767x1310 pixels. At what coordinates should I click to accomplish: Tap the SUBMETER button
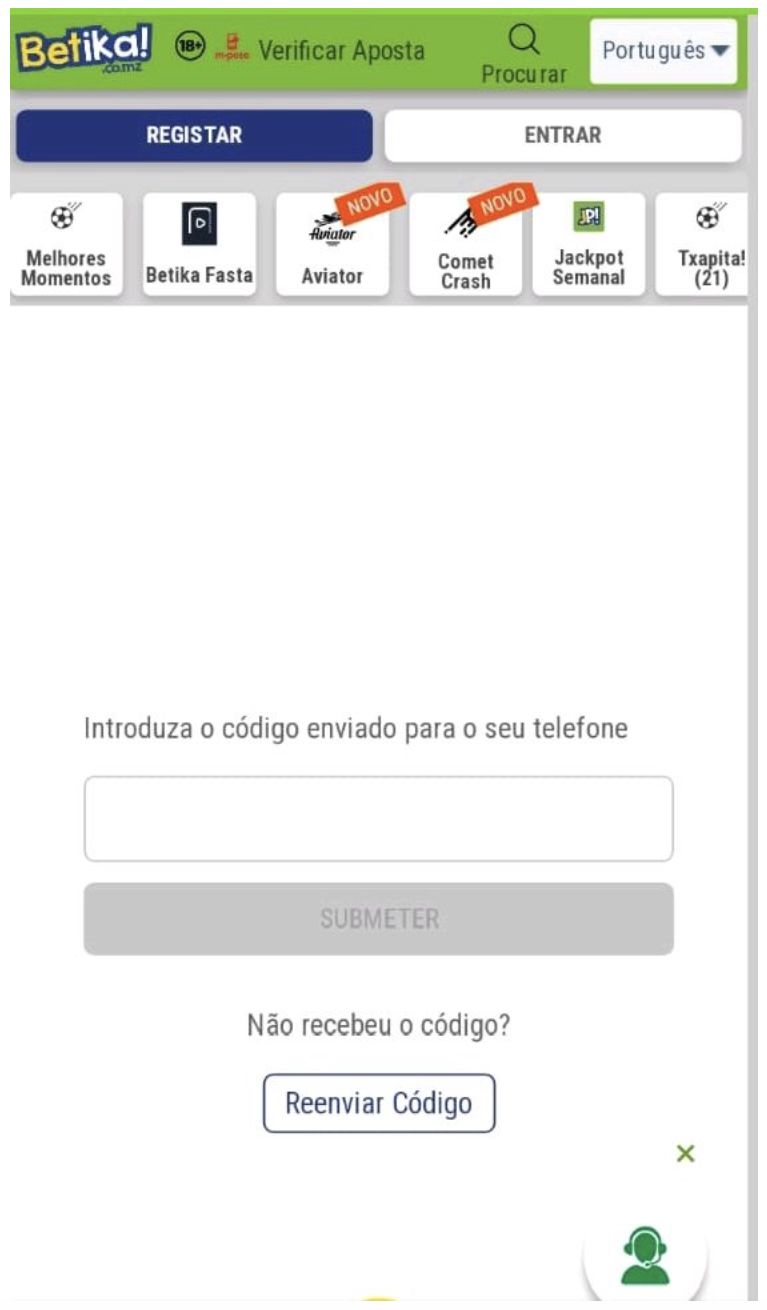point(378,919)
